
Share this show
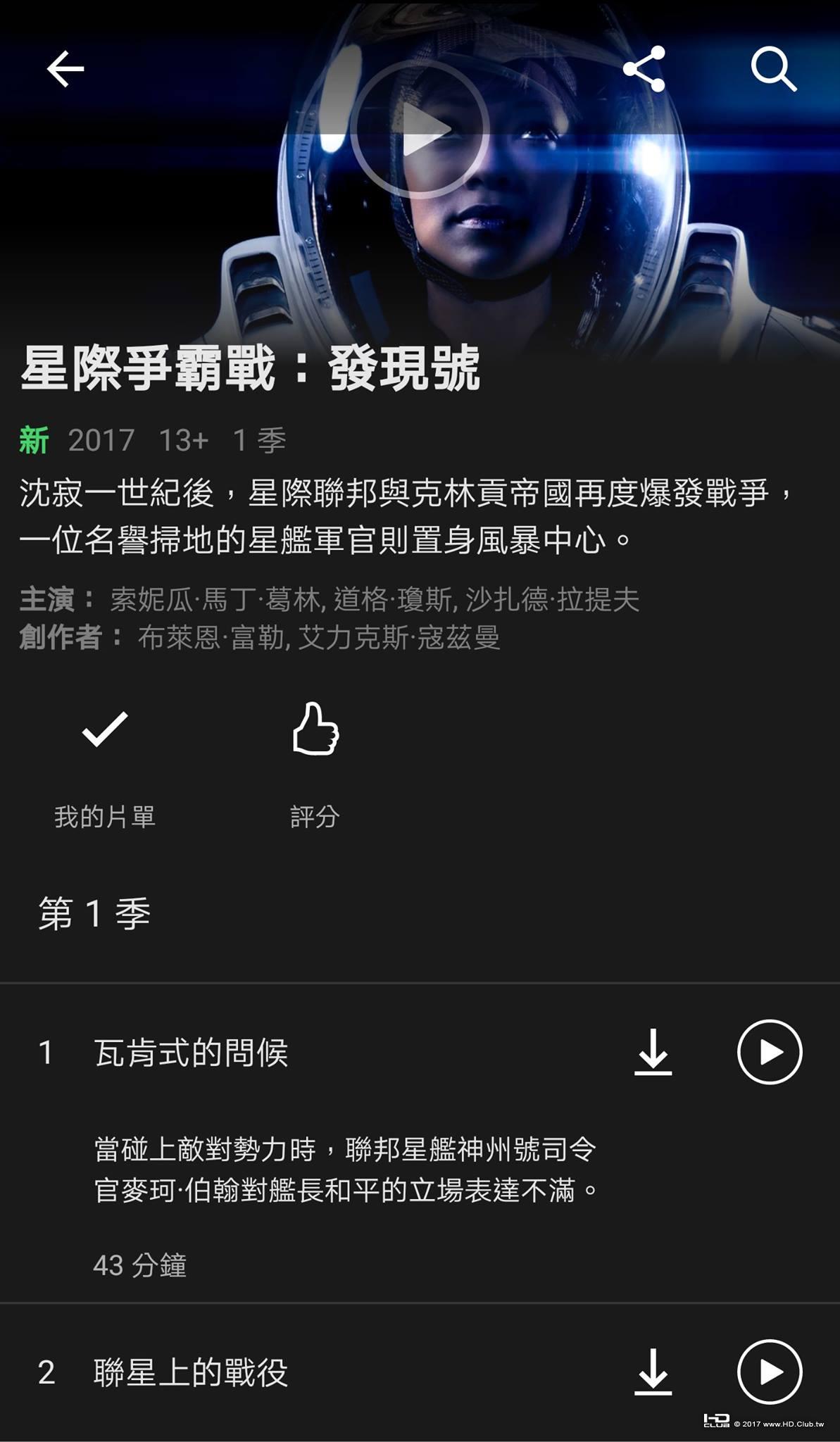click(644, 69)
